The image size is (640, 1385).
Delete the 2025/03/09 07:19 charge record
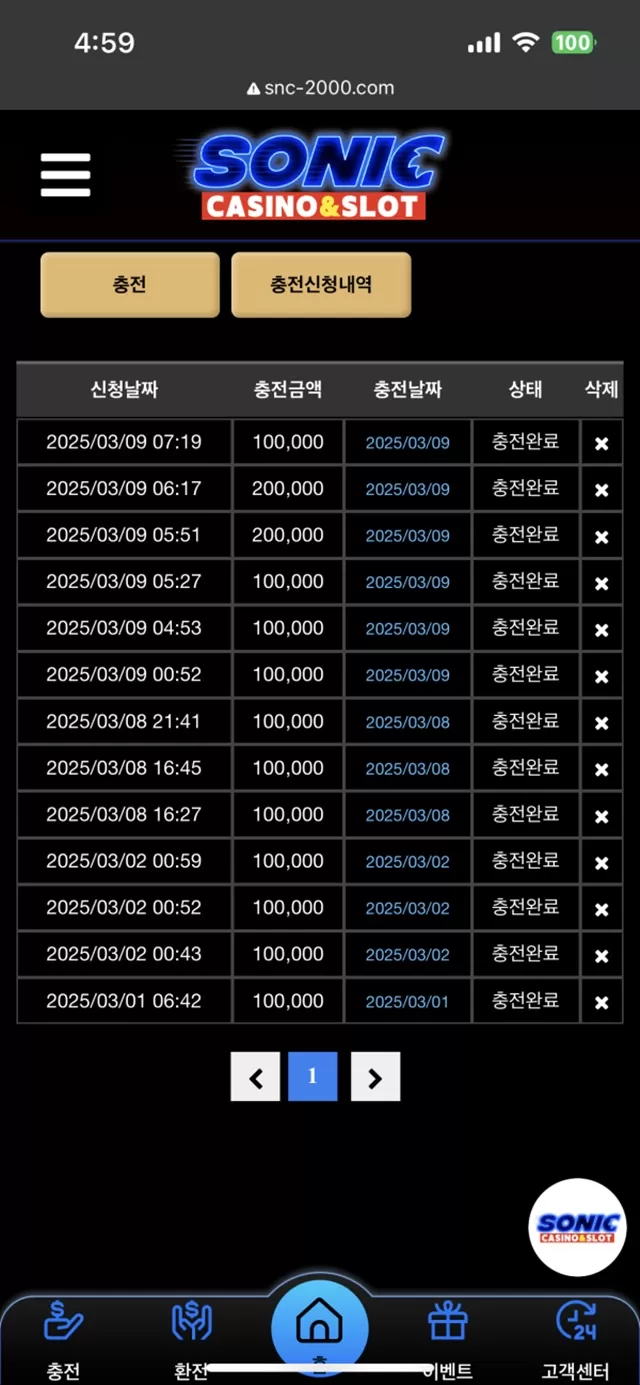[x=601, y=443]
